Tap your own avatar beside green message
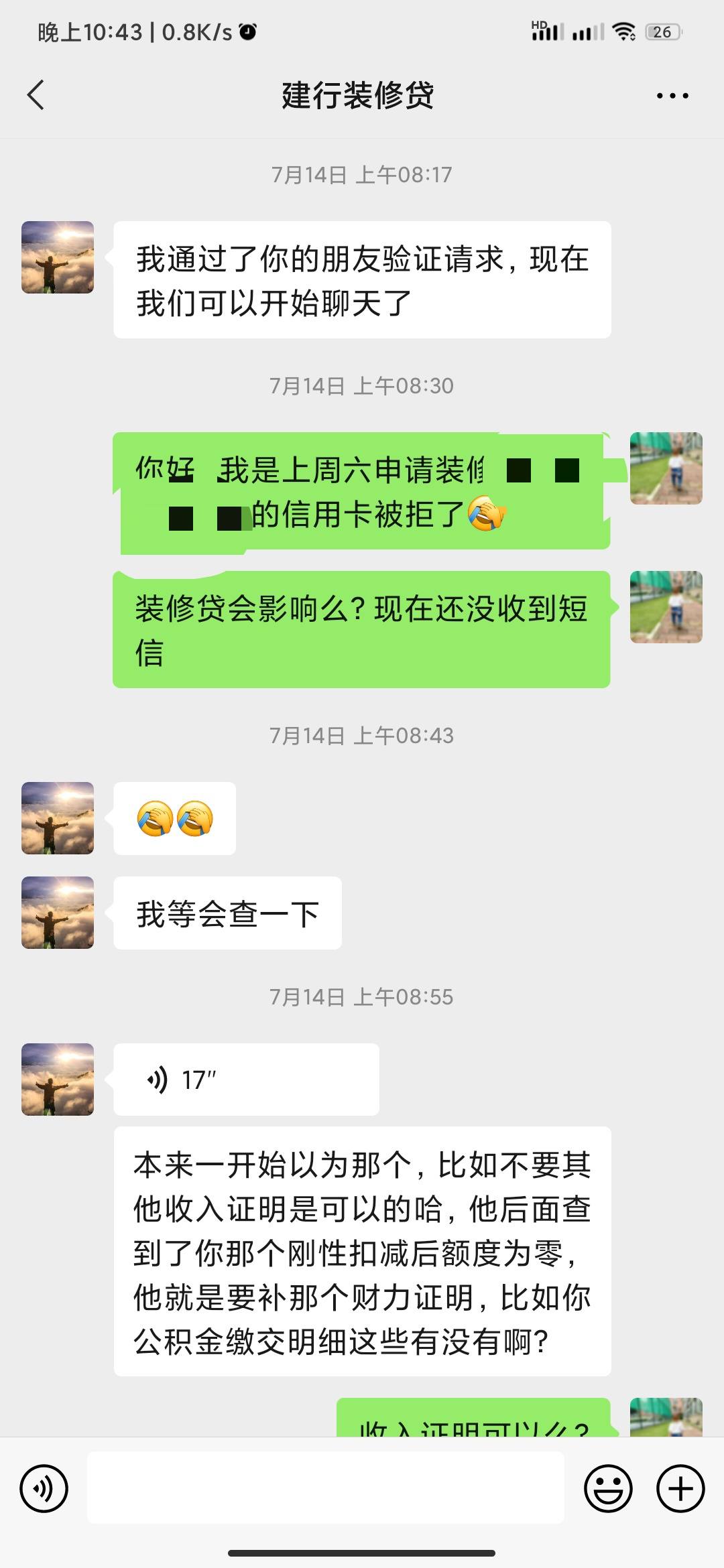This screenshot has height=1568, width=724. click(667, 469)
